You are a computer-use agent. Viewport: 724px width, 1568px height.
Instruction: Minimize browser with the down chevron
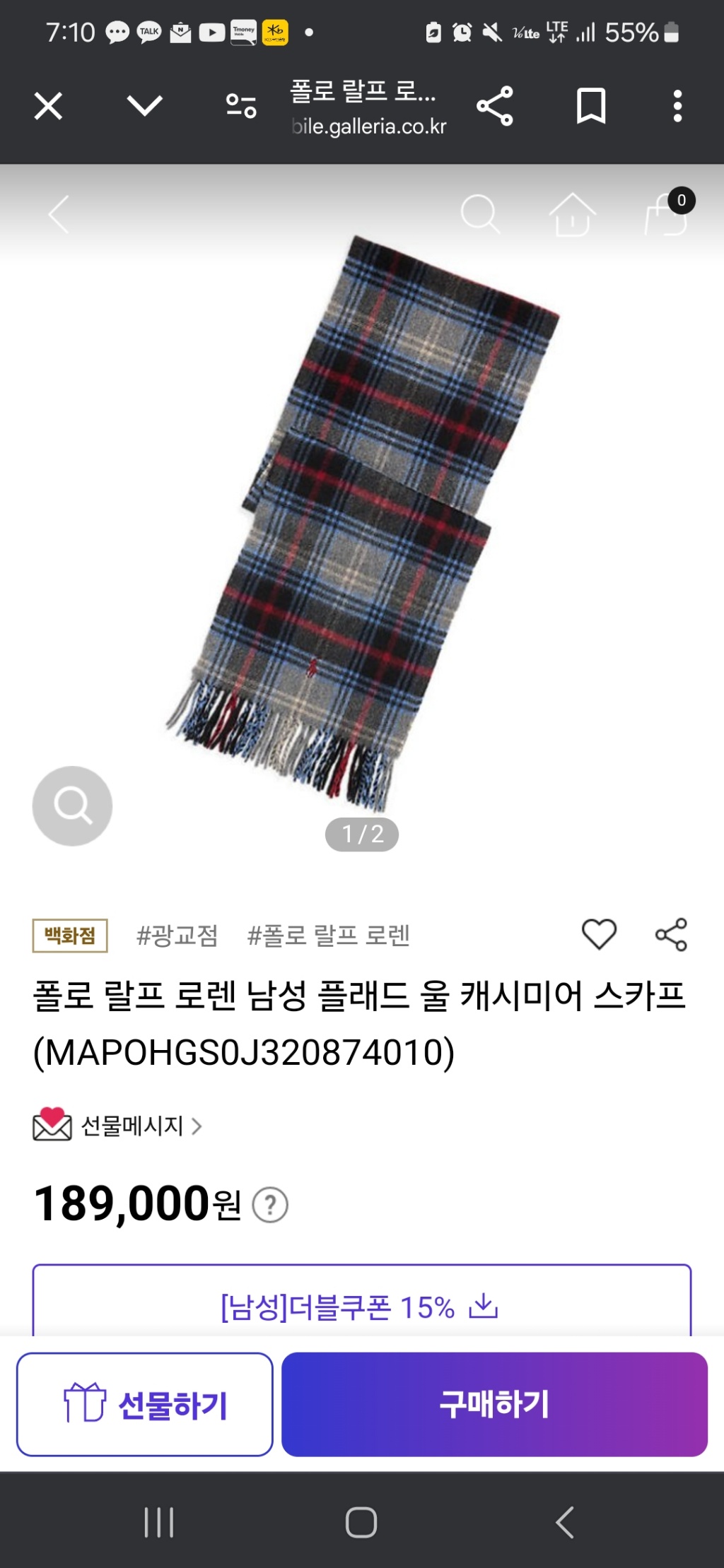(x=145, y=106)
